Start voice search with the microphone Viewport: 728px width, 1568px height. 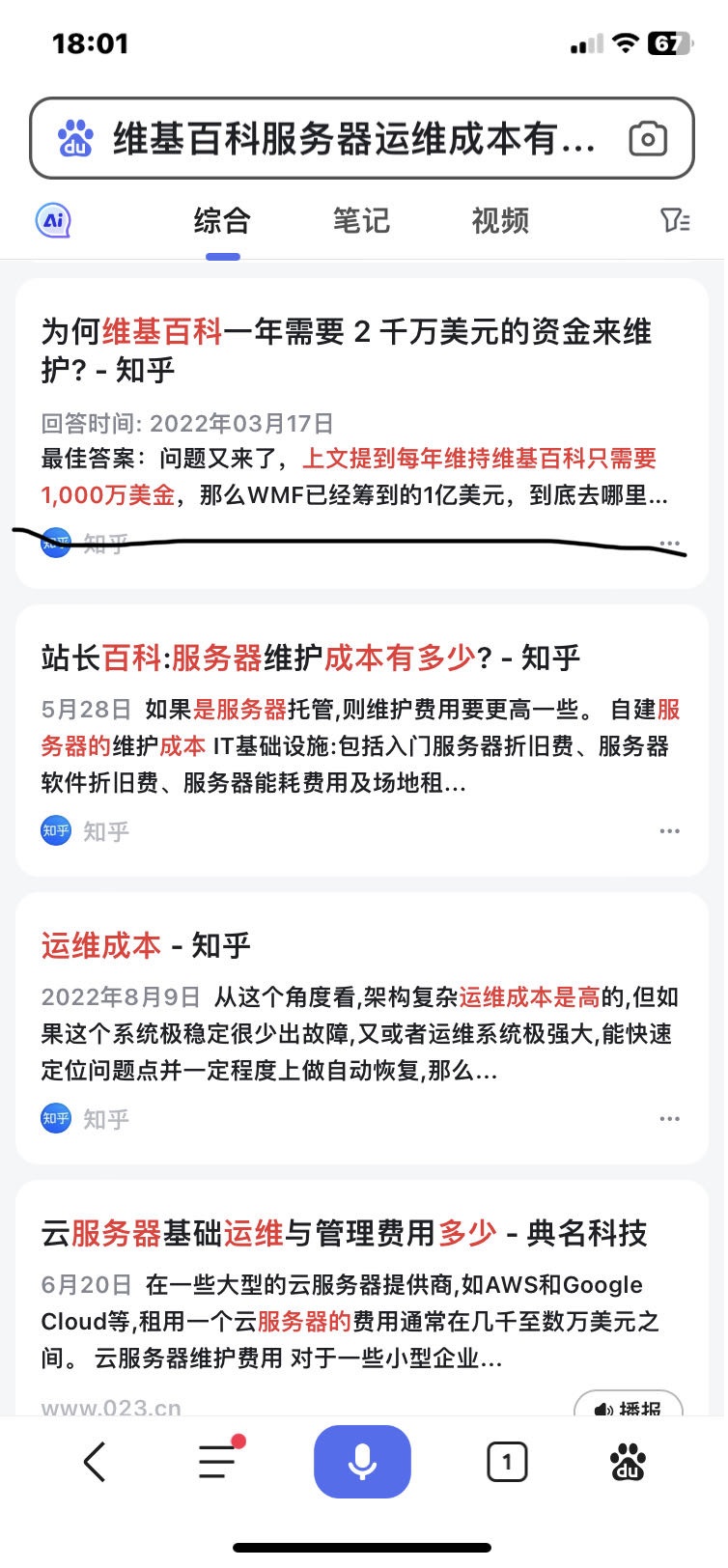coord(362,1462)
